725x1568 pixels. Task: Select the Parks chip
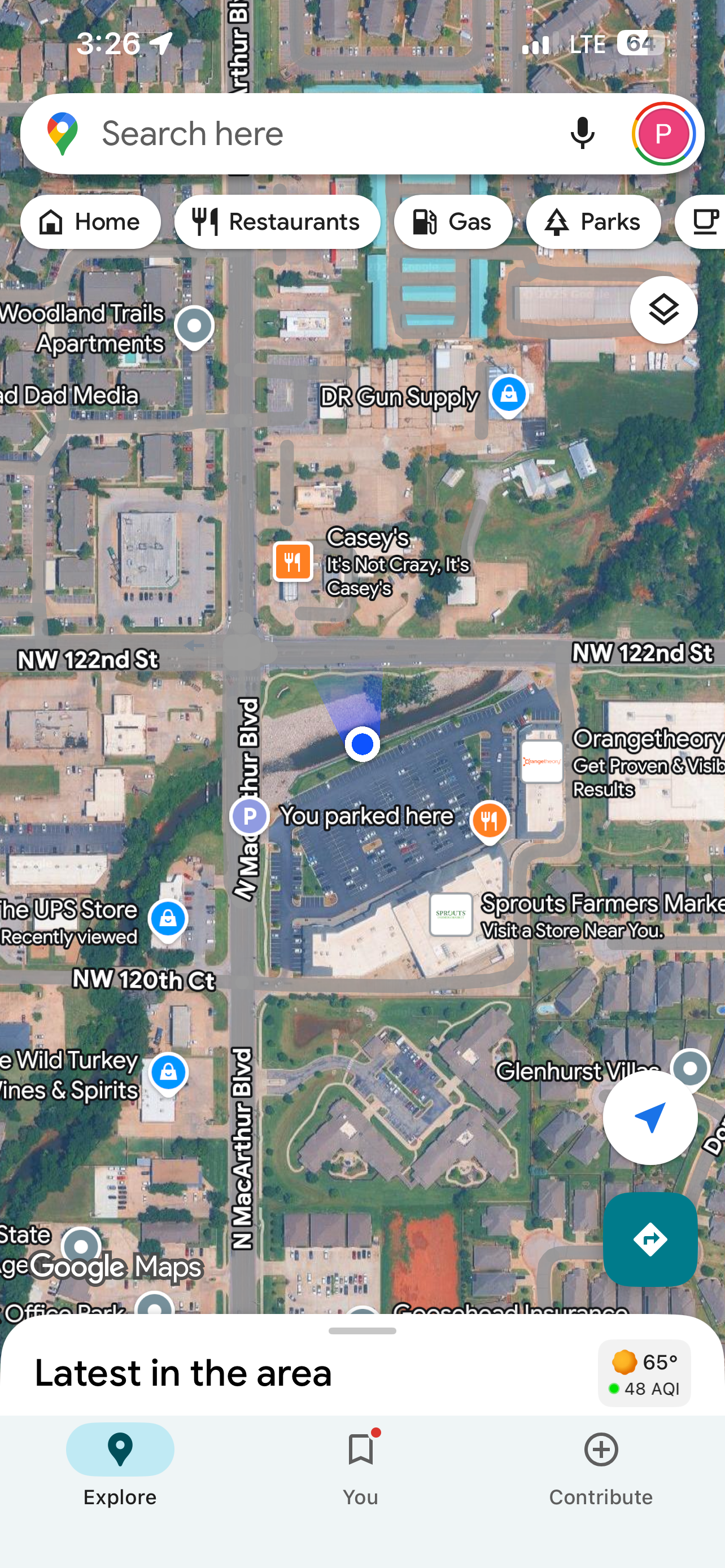click(x=593, y=222)
